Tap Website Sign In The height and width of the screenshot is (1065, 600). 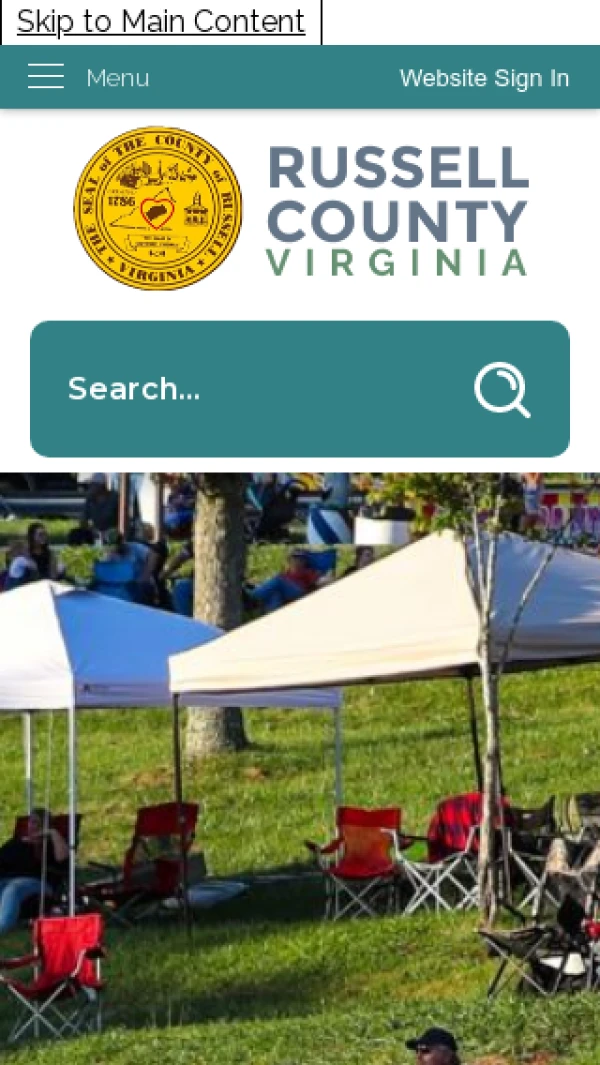click(484, 78)
